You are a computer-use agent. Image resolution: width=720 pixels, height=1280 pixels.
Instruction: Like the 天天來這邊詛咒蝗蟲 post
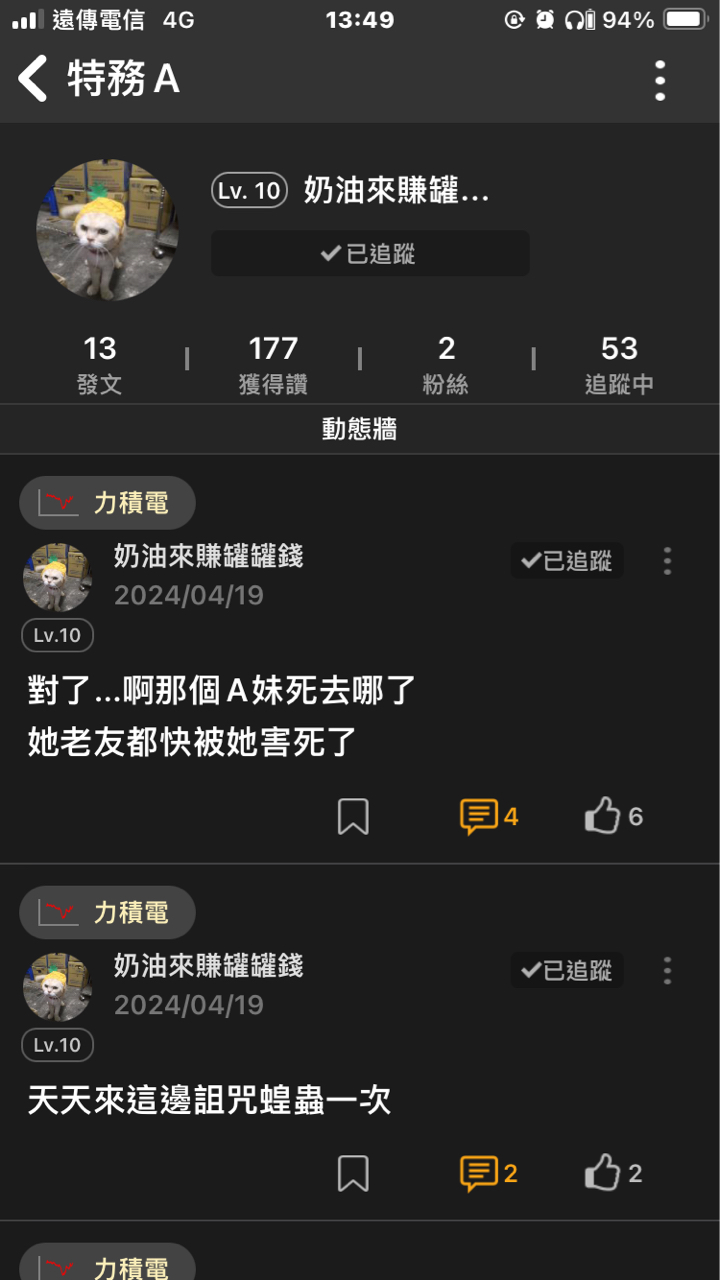tap(612, 1173)
